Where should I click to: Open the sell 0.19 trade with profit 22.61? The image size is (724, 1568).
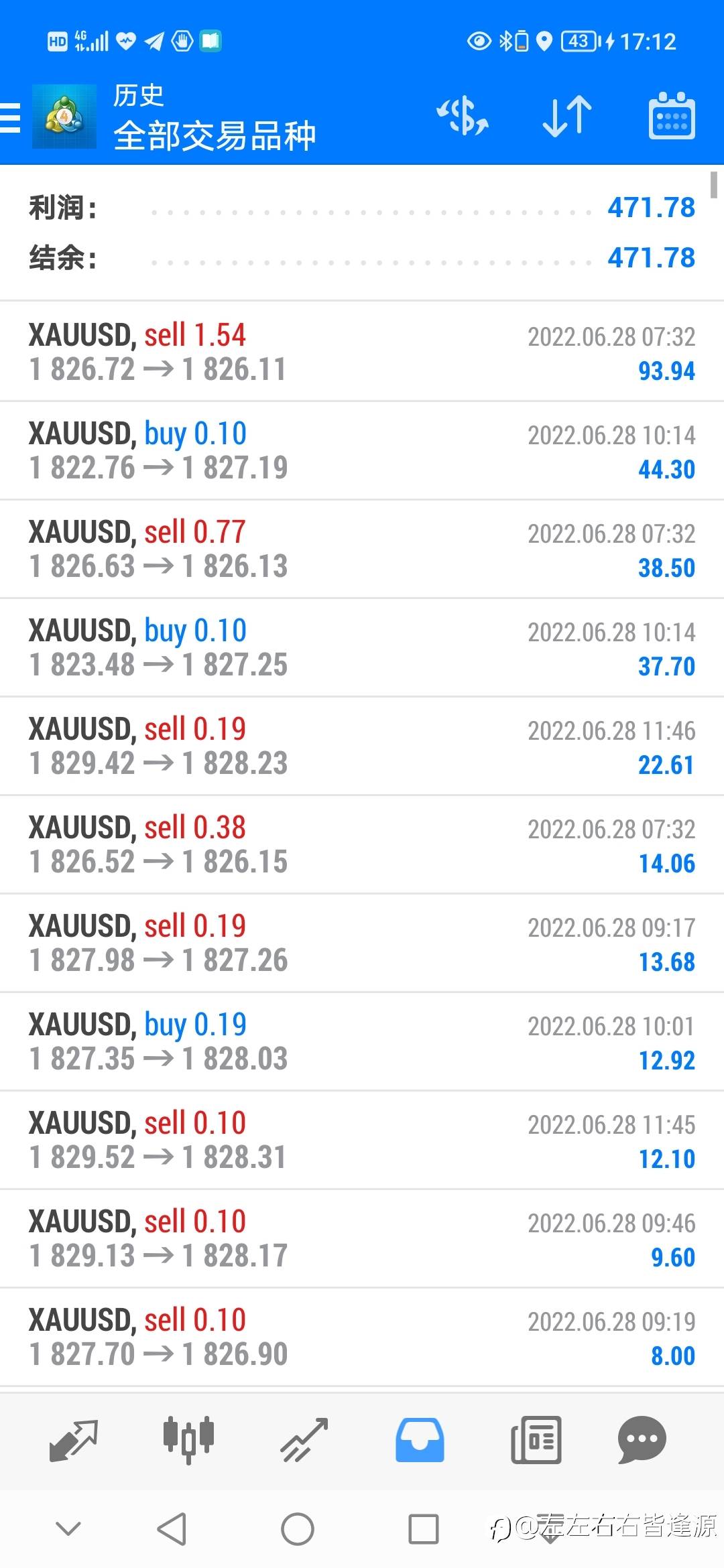(362, 746)
